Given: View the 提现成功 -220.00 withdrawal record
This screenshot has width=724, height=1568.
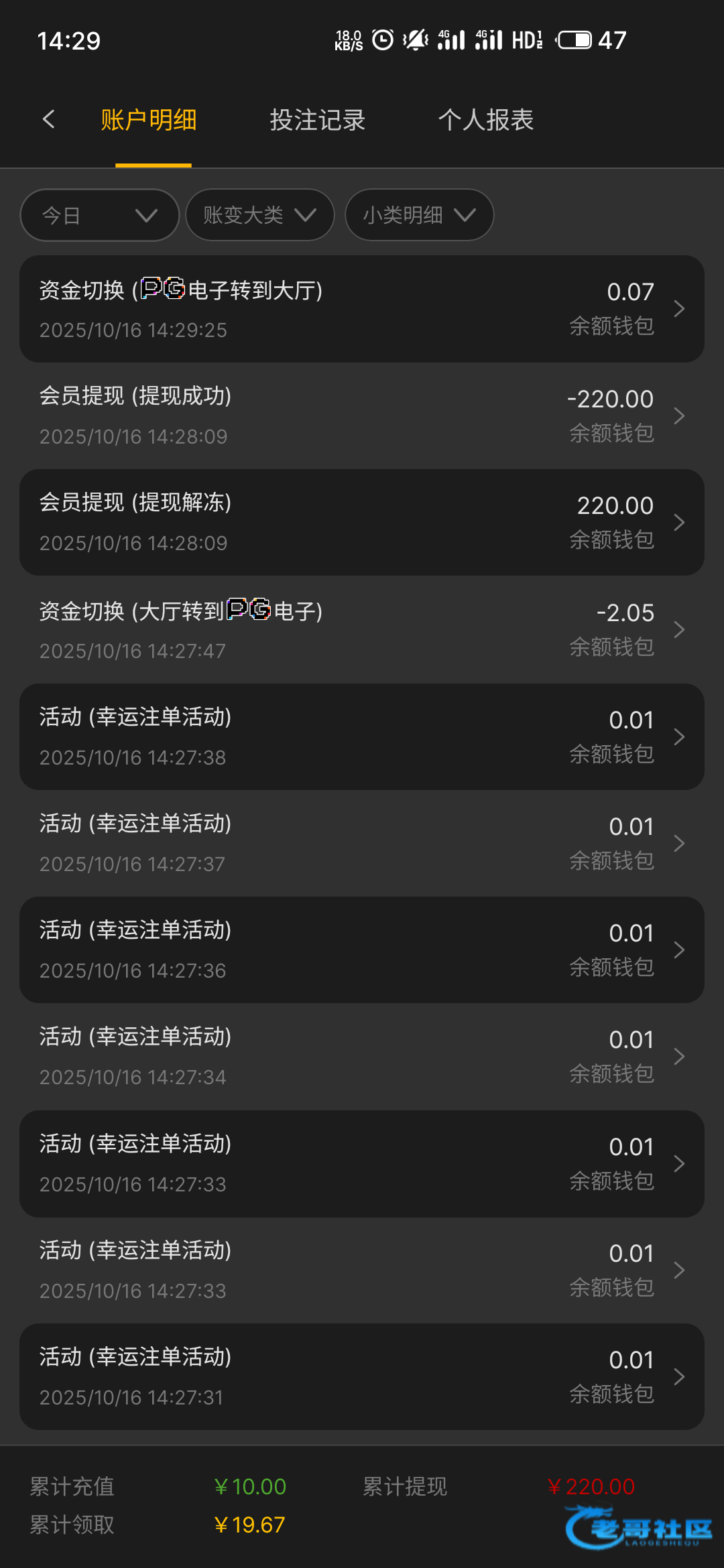Looking at the screenshot, I should point(362,415).
